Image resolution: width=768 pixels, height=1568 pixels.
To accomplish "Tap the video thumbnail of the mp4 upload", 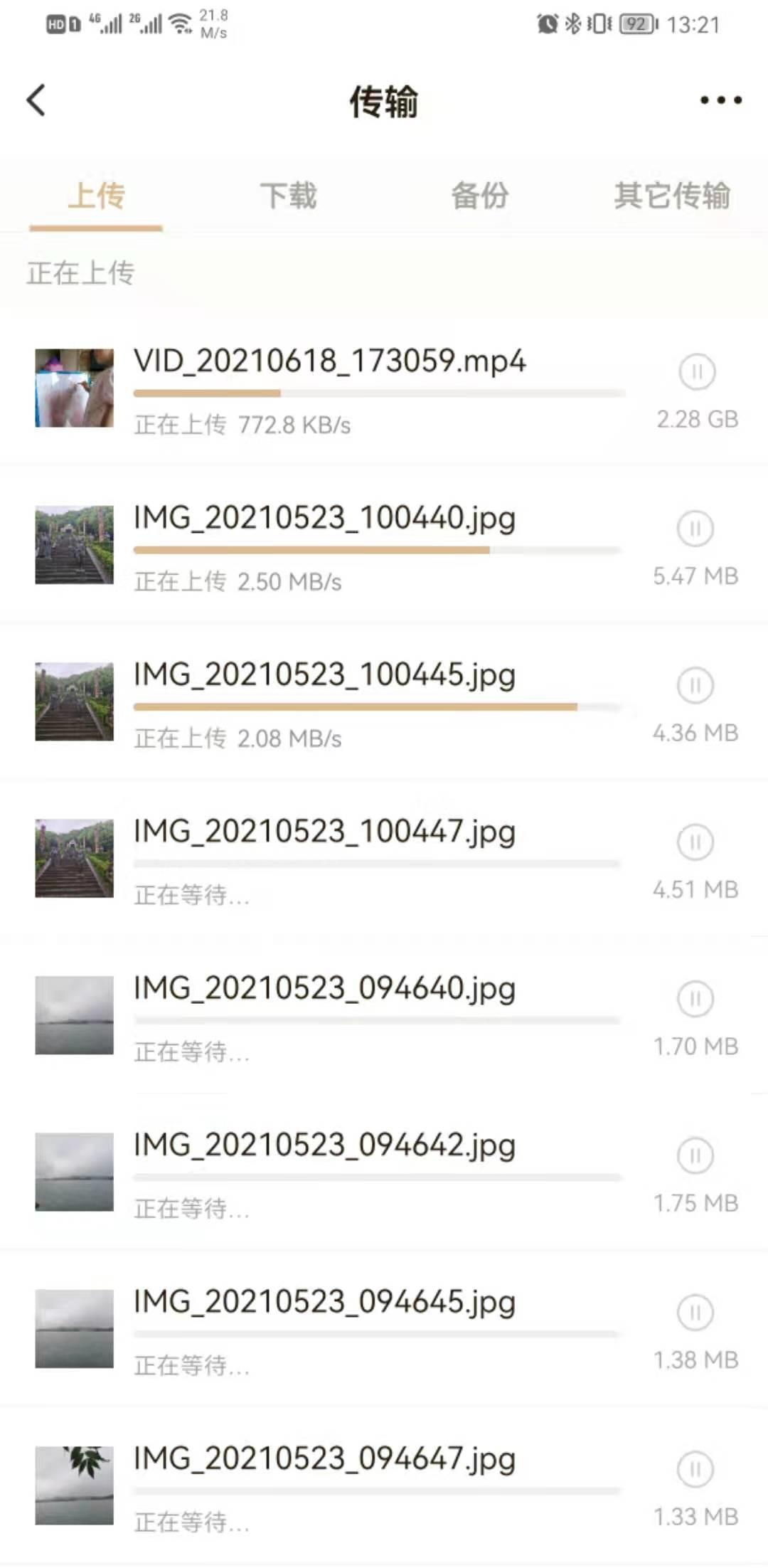I will tap(74, 388).
